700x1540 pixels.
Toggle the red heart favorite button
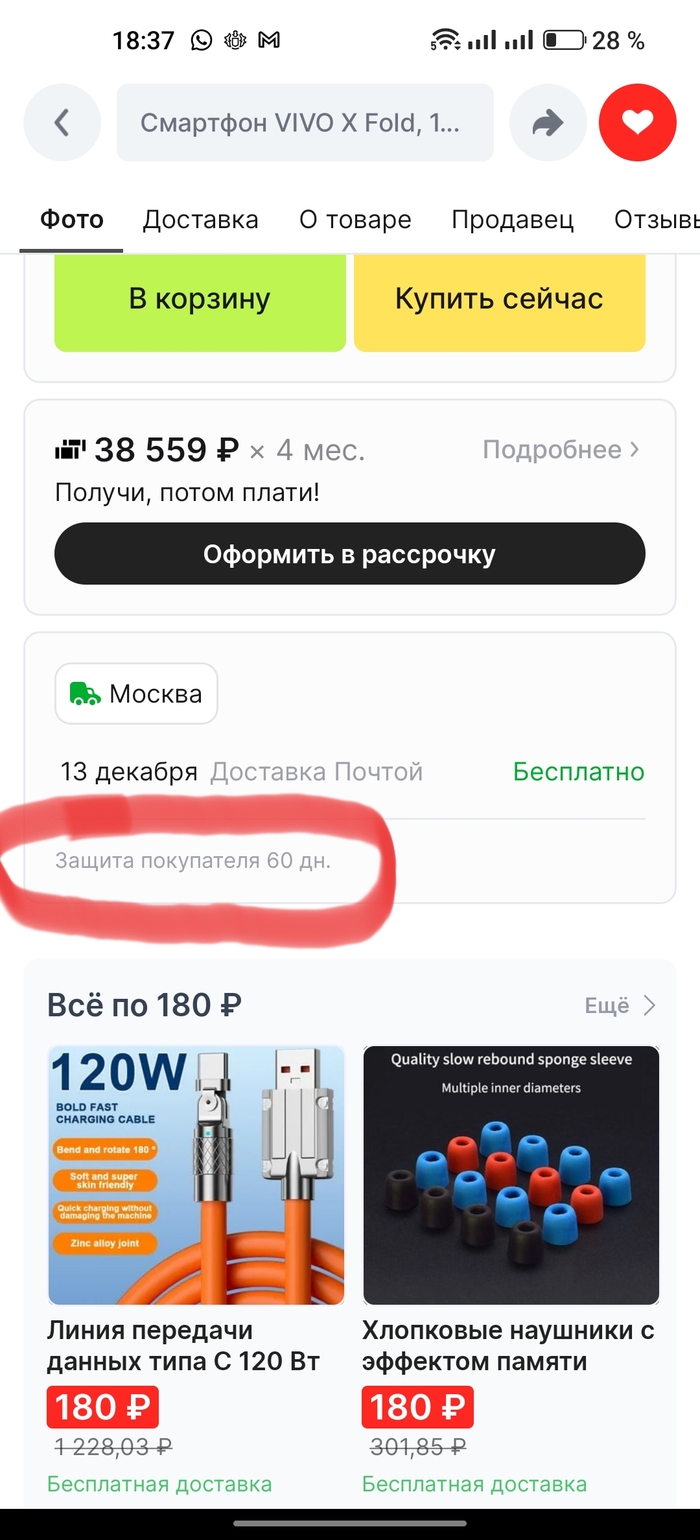637,123
